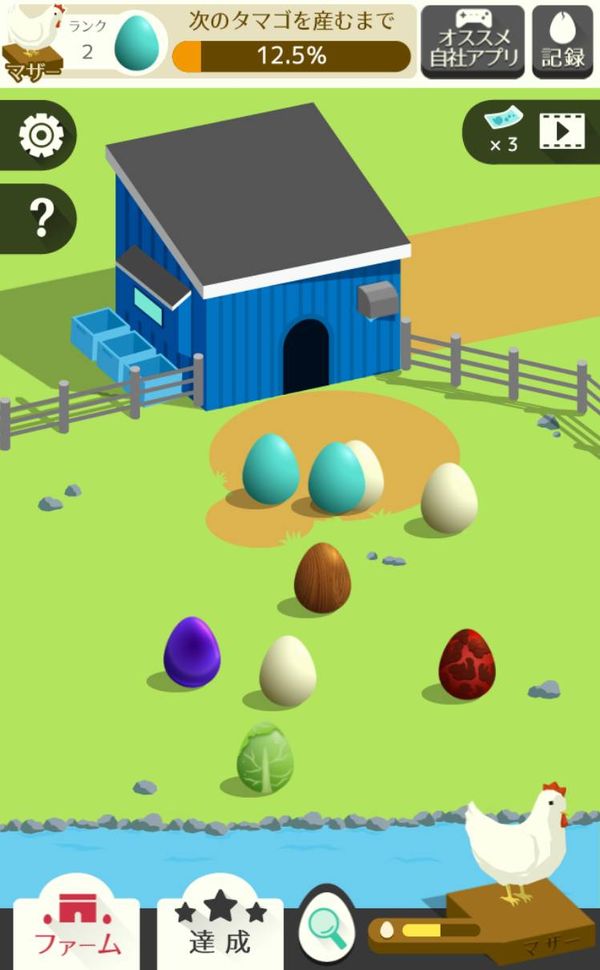This screenshot has width=600, height=970.
Task: Collect the green cabbage egg
Action: (x=265, y=758)
